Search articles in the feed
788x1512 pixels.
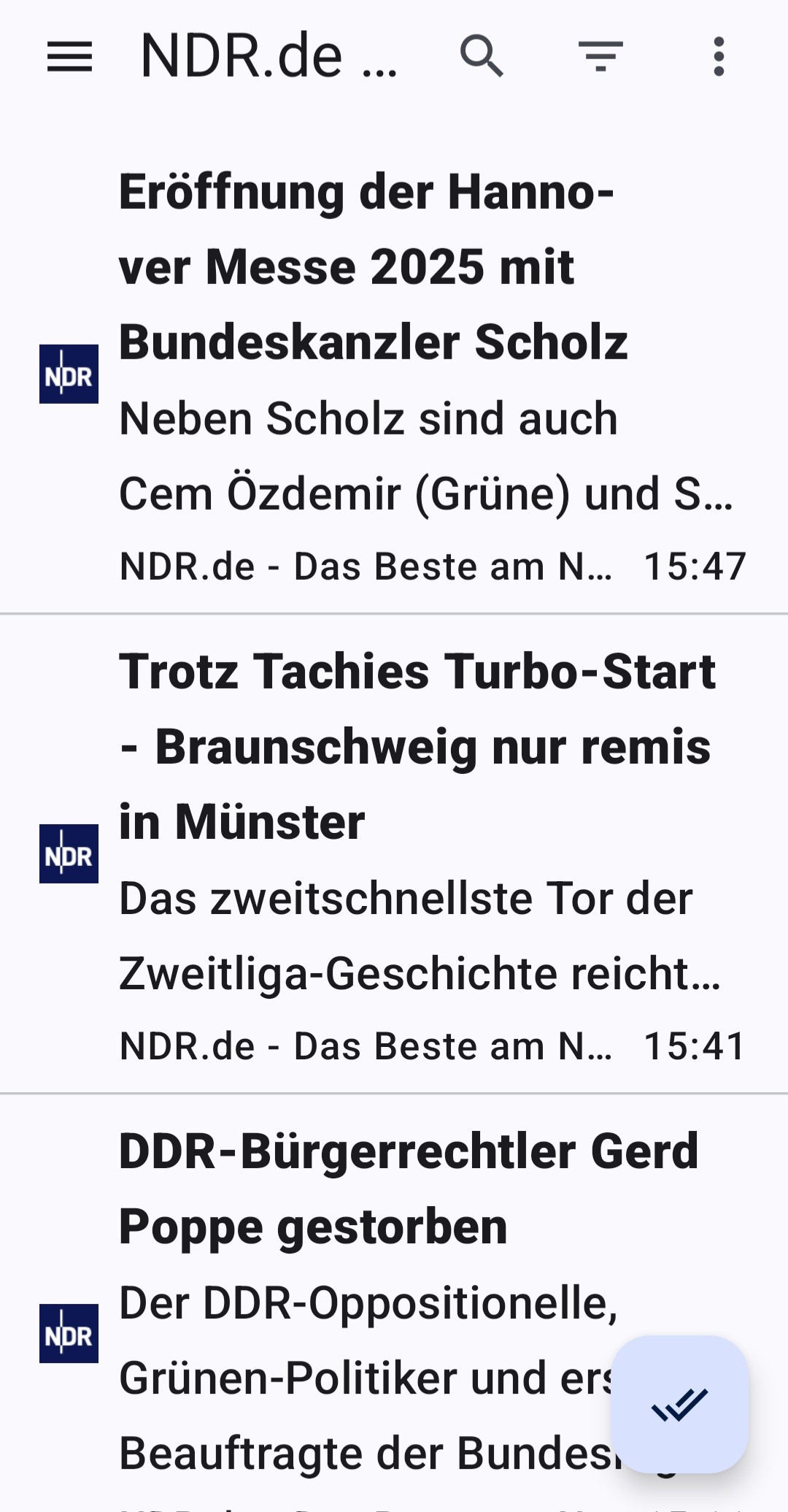tap(482, 56)
